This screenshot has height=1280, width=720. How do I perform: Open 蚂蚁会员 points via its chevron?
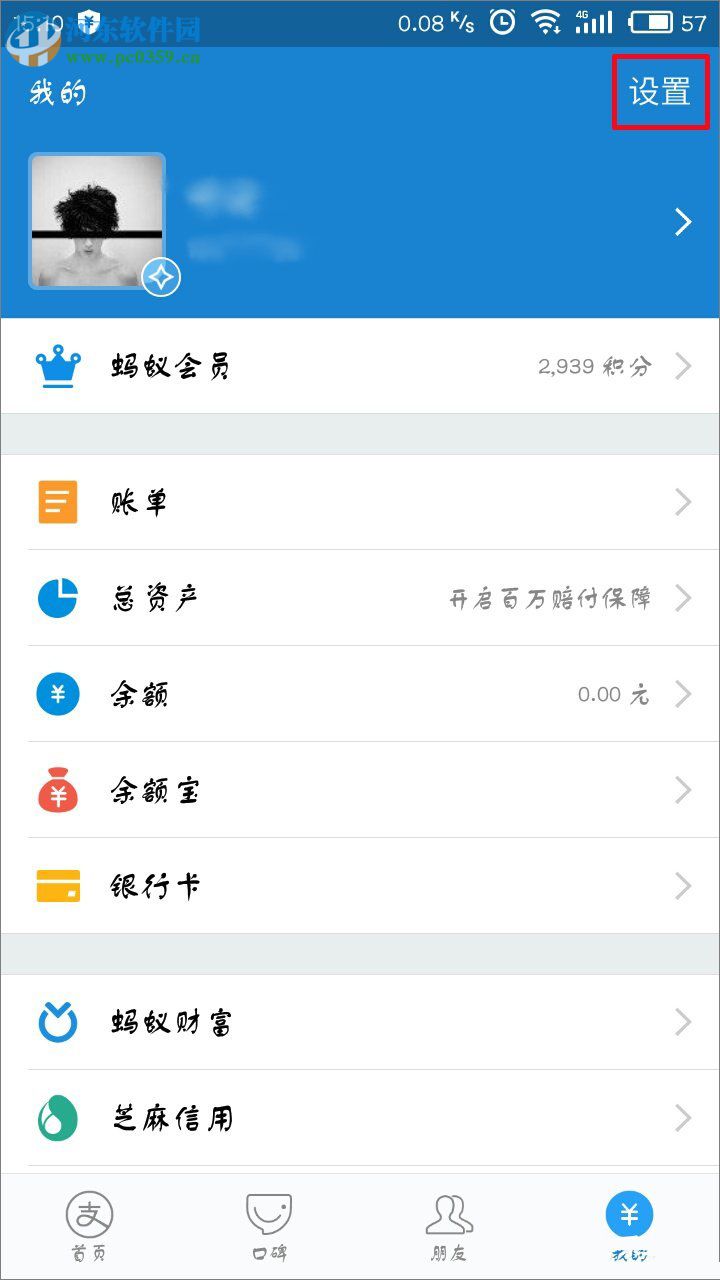[683, 366]
